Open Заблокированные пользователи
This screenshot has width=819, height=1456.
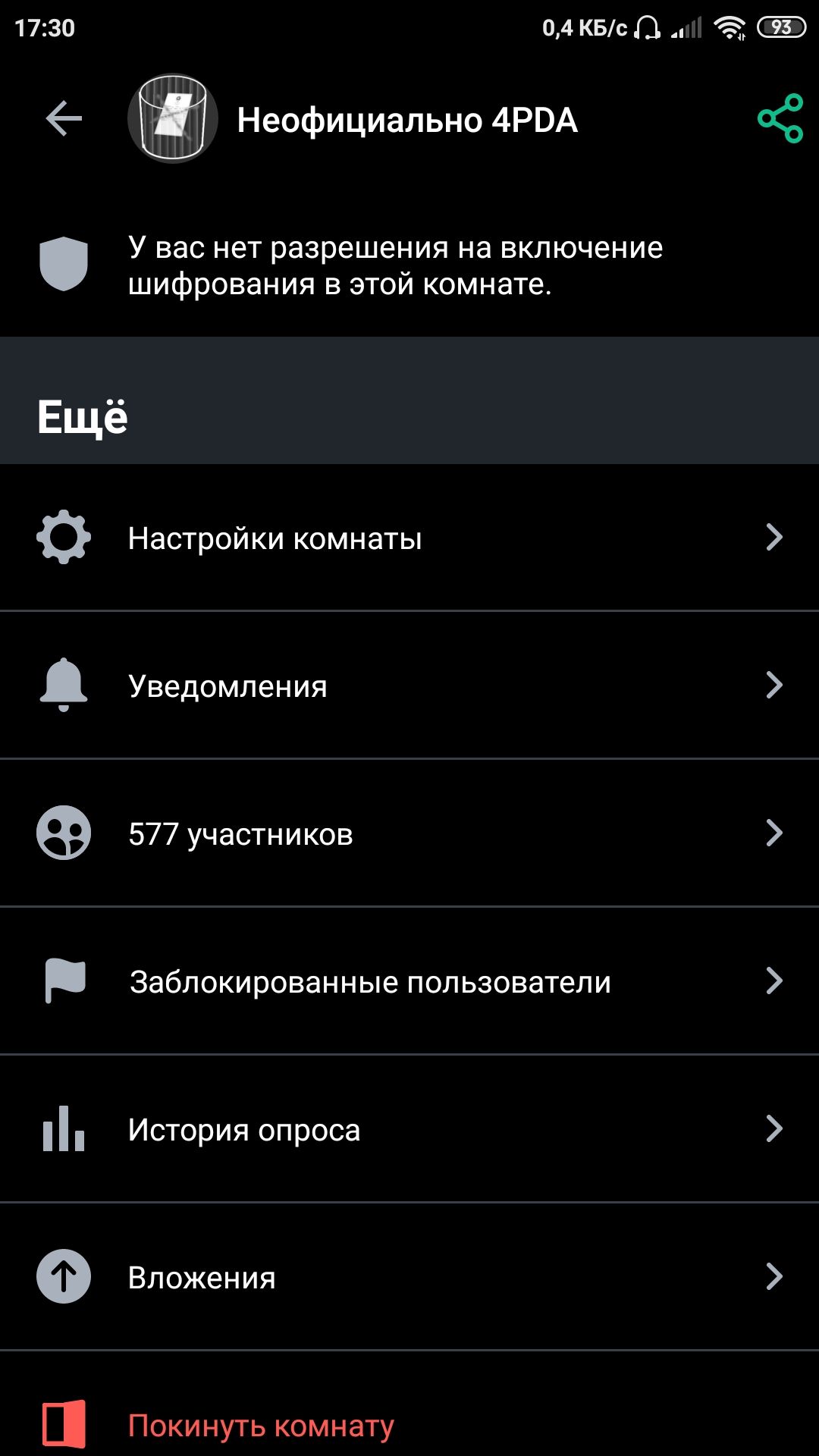coord(409,981)
